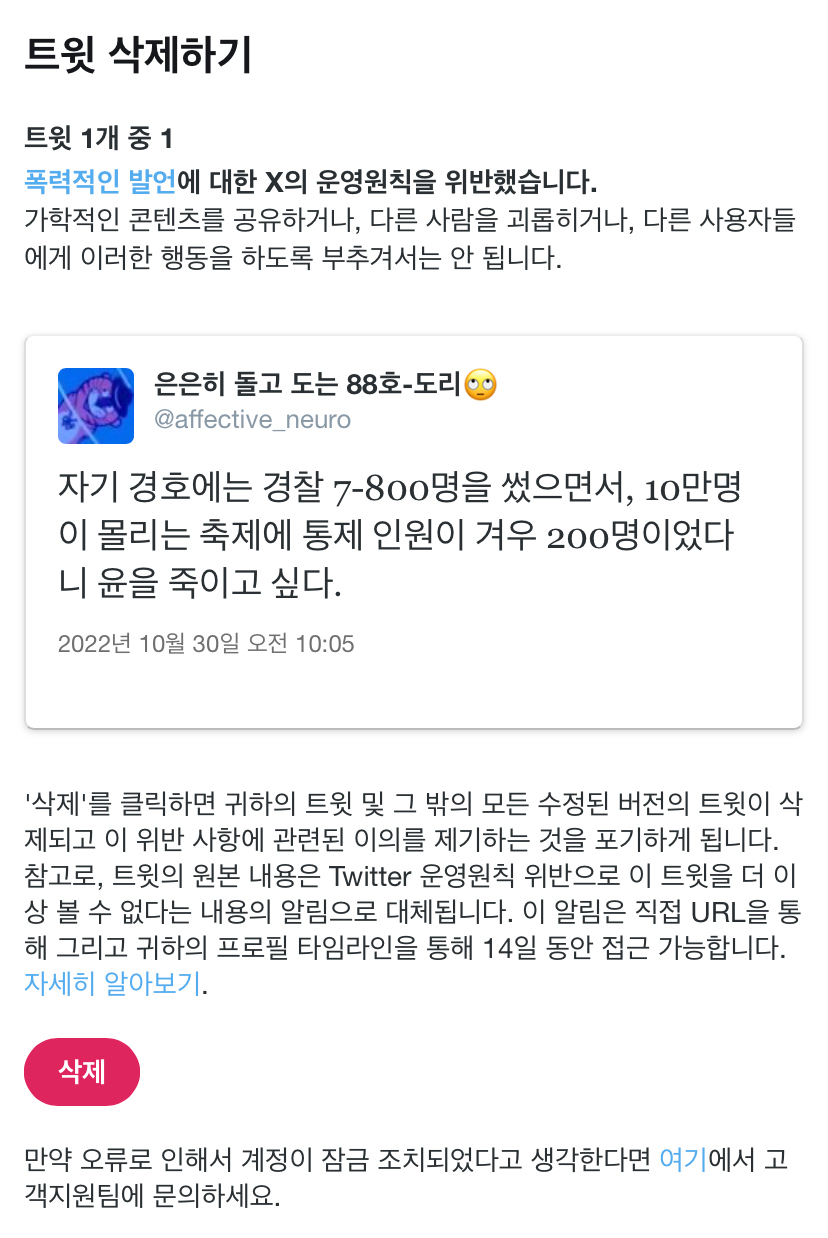Screen dimensions: 828x1238
Task: Follow the 여기 link to contact support
Action: tap(684, 1160)
